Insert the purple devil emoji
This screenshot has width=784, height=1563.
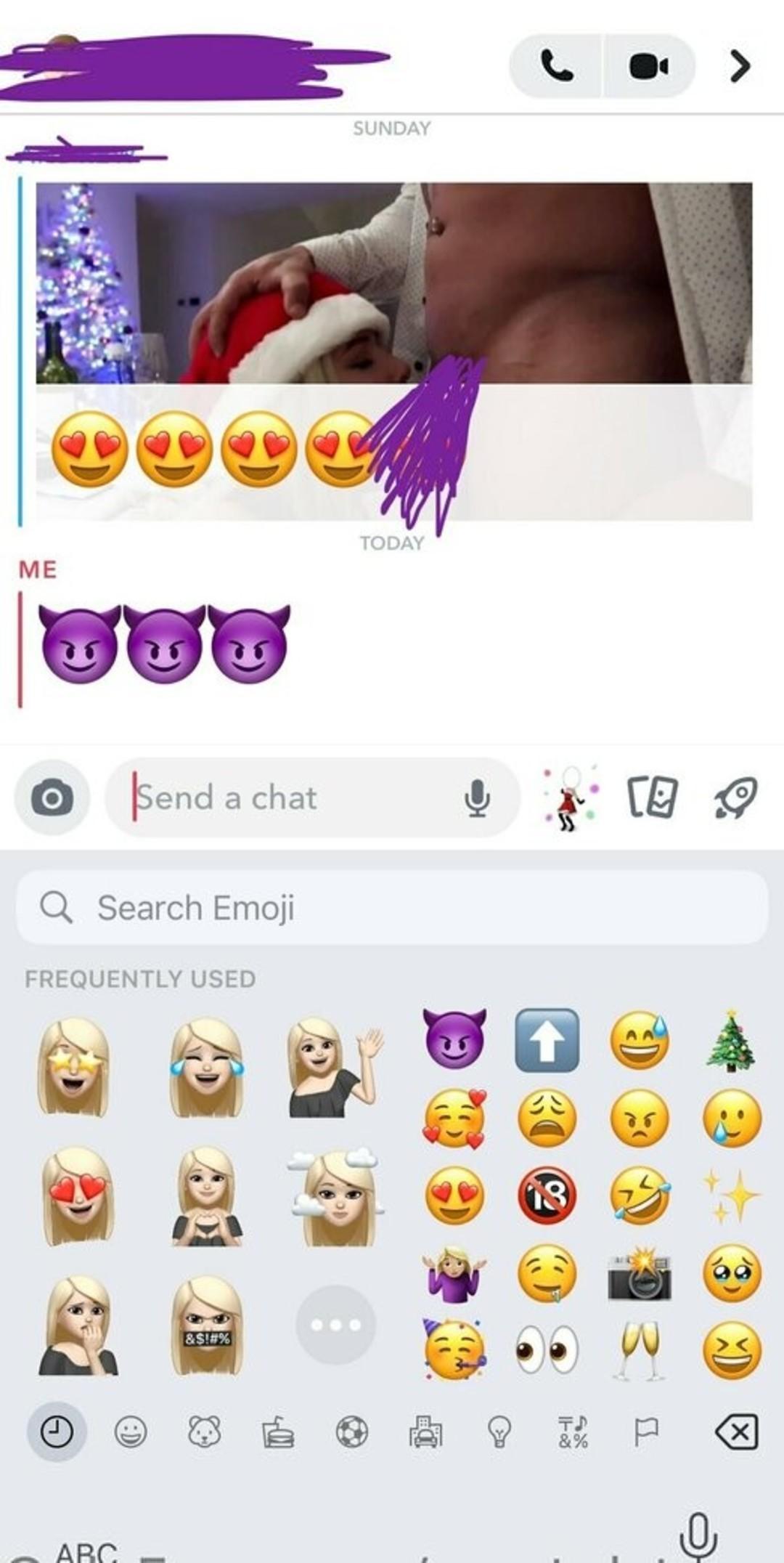point(454,1040)
